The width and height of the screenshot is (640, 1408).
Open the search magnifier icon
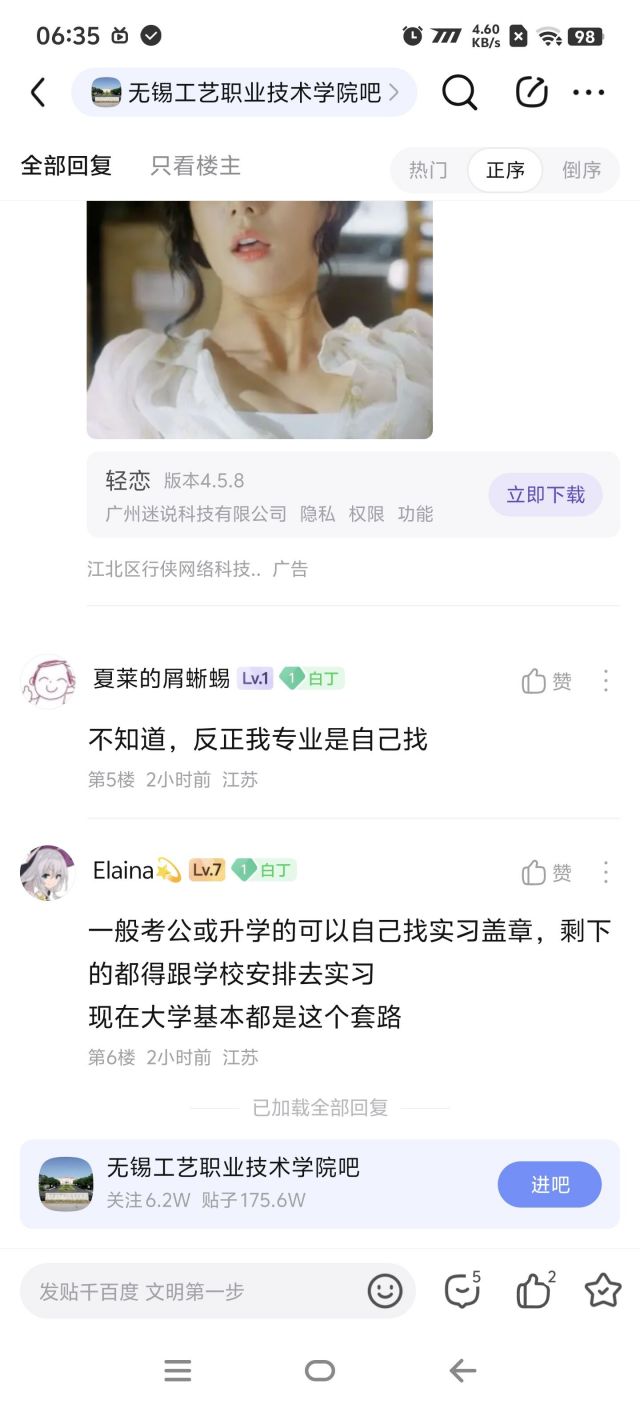click(x=459, y=93)
